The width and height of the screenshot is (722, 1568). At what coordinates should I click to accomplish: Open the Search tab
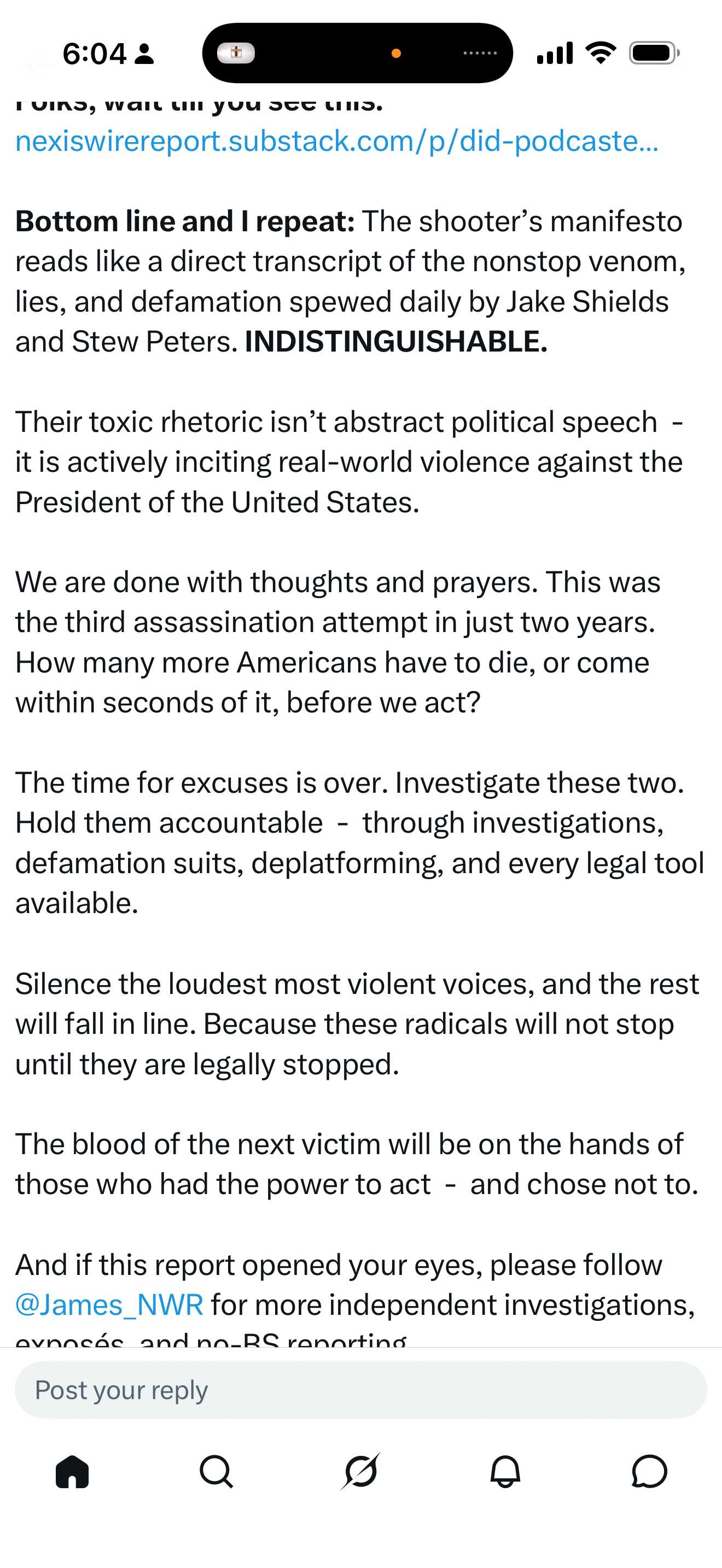(x=216, y=1472)
